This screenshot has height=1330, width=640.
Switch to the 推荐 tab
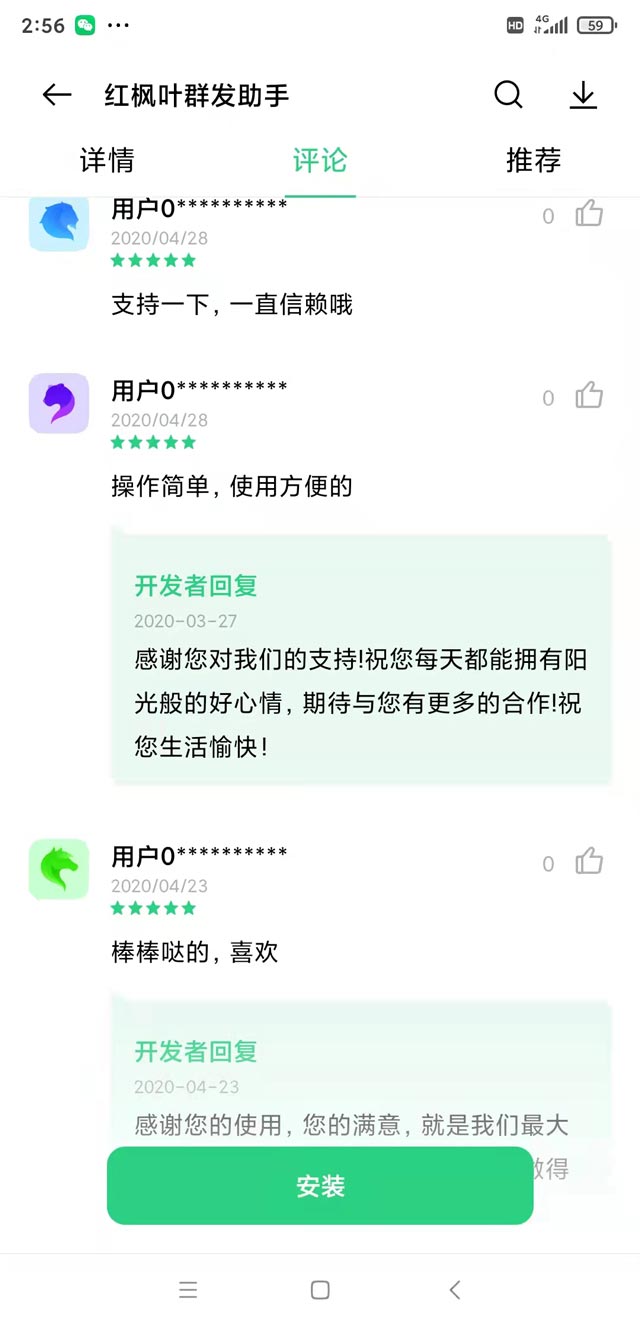[x=533, y=160]
